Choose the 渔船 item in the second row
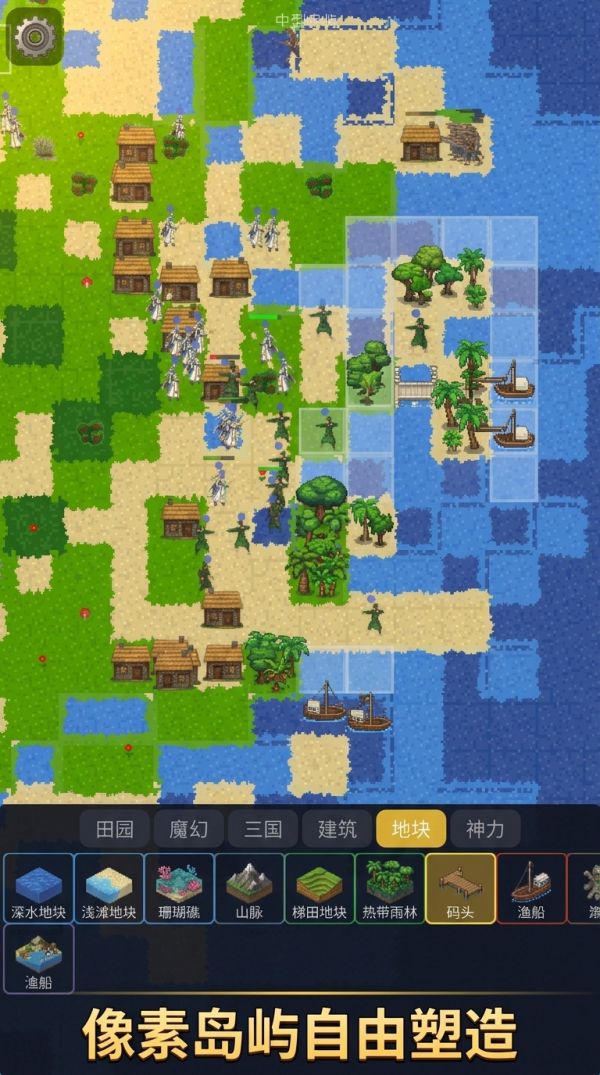 (38, 958)
